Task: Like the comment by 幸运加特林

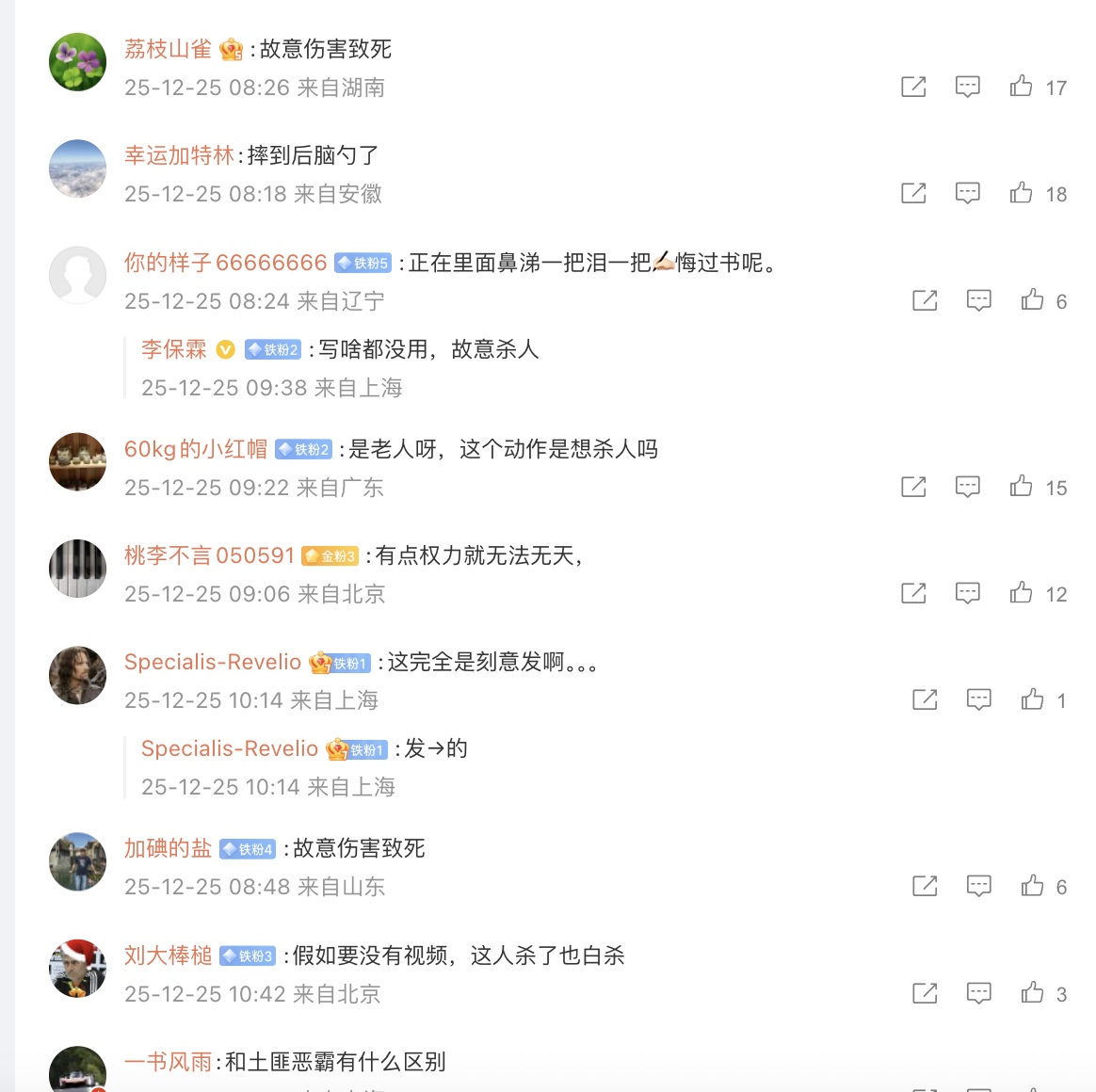Action: 1022,193
